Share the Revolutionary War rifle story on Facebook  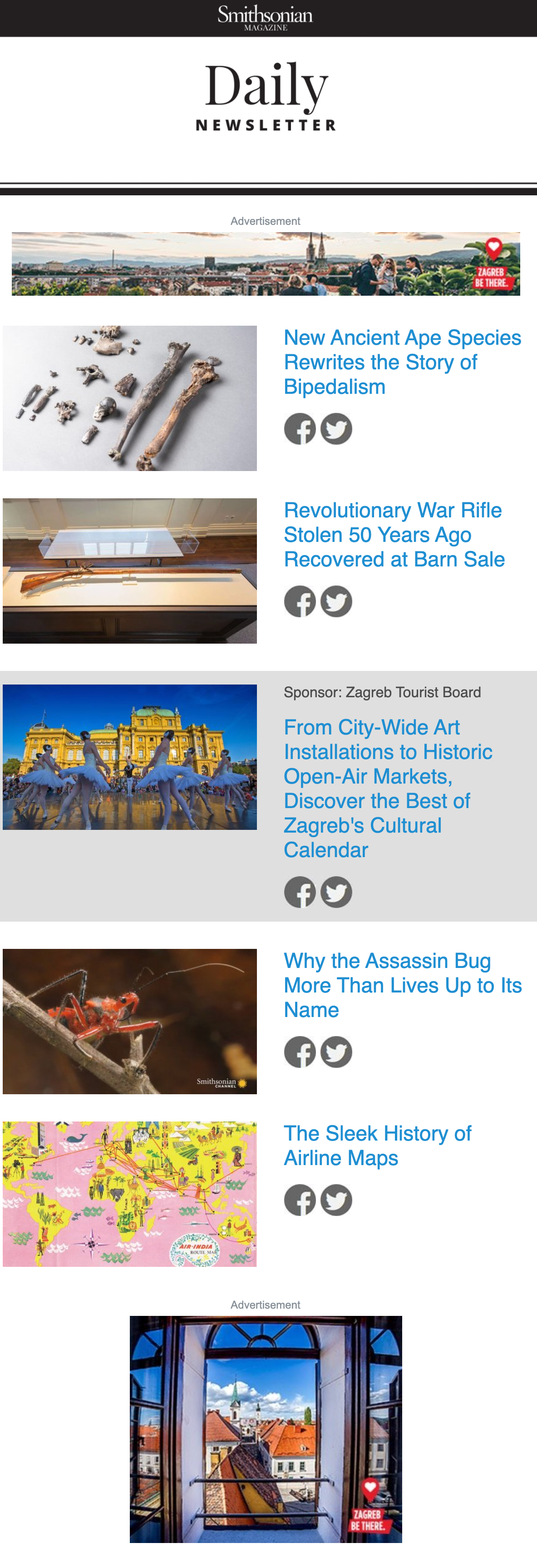[x=300, y=601]
